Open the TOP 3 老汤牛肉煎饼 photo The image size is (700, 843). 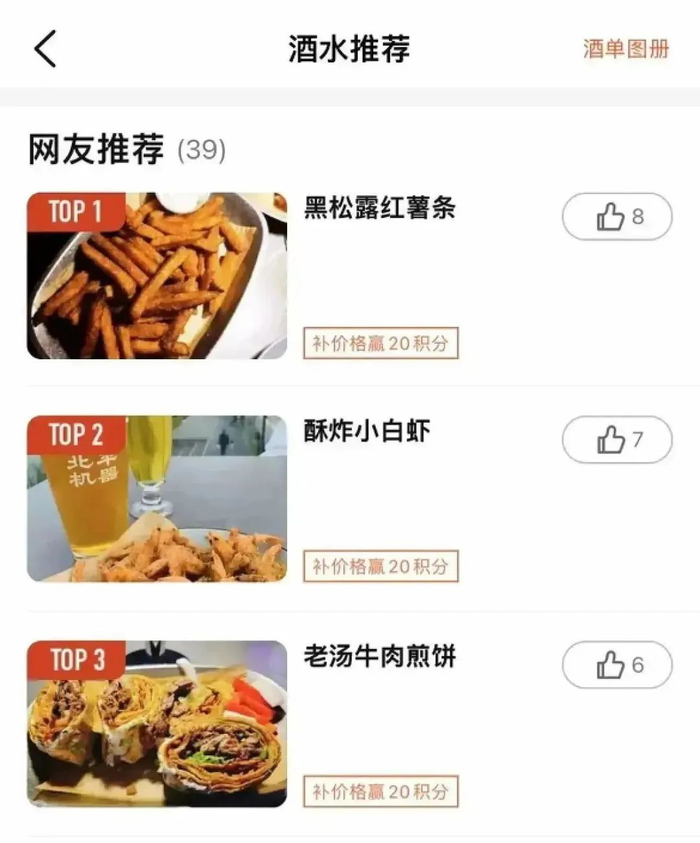157,724
